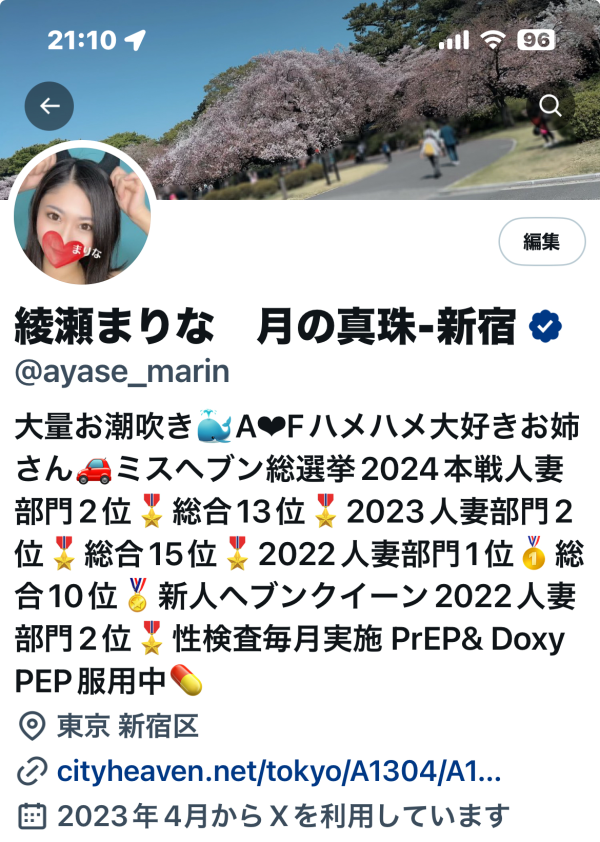Go back using the arrow button
Viewport: 600px width, 842px height.
[x=49, y=106]
